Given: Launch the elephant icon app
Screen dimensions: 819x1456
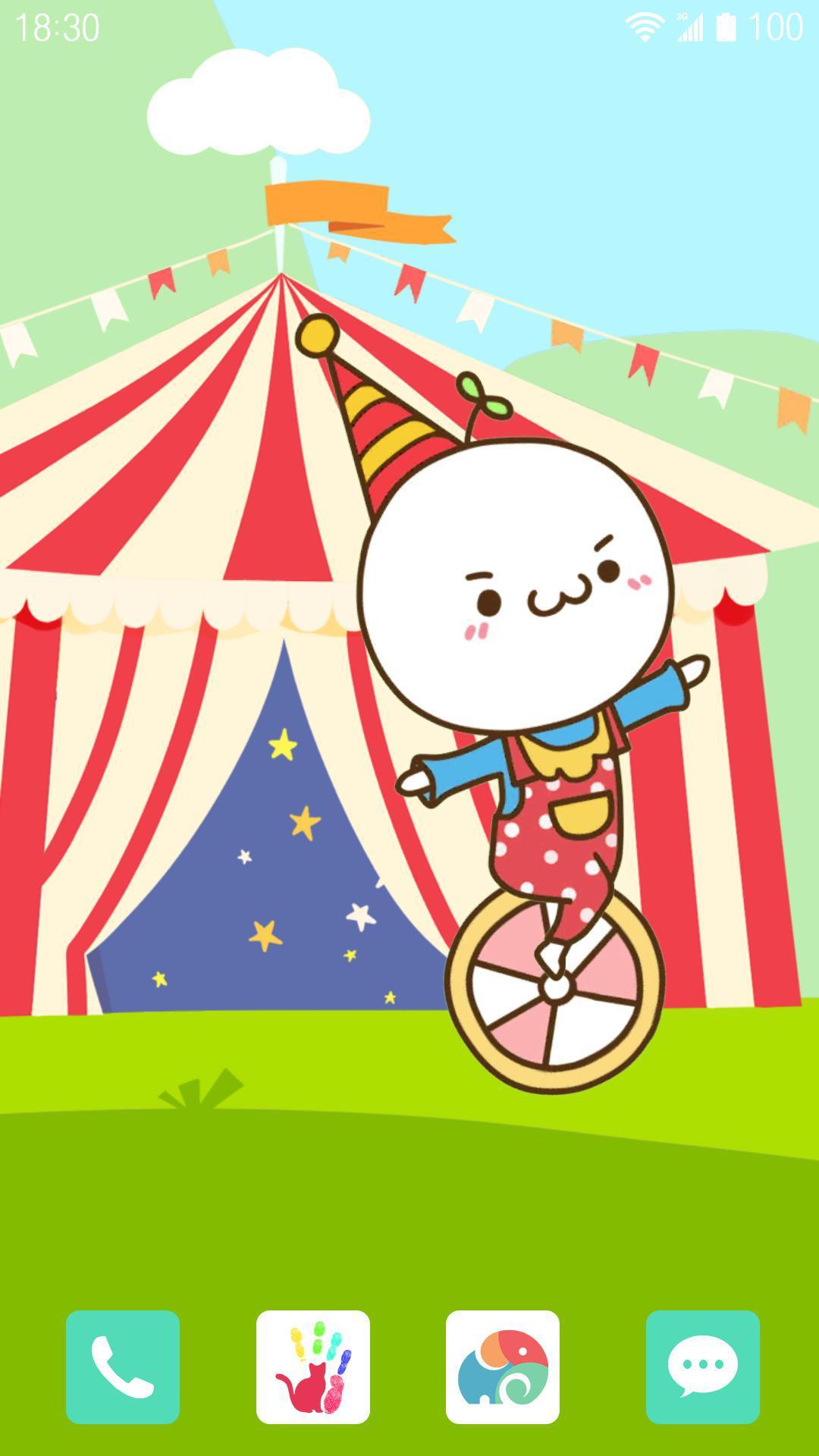Looking at the screenshot, I should [502, 1367].
